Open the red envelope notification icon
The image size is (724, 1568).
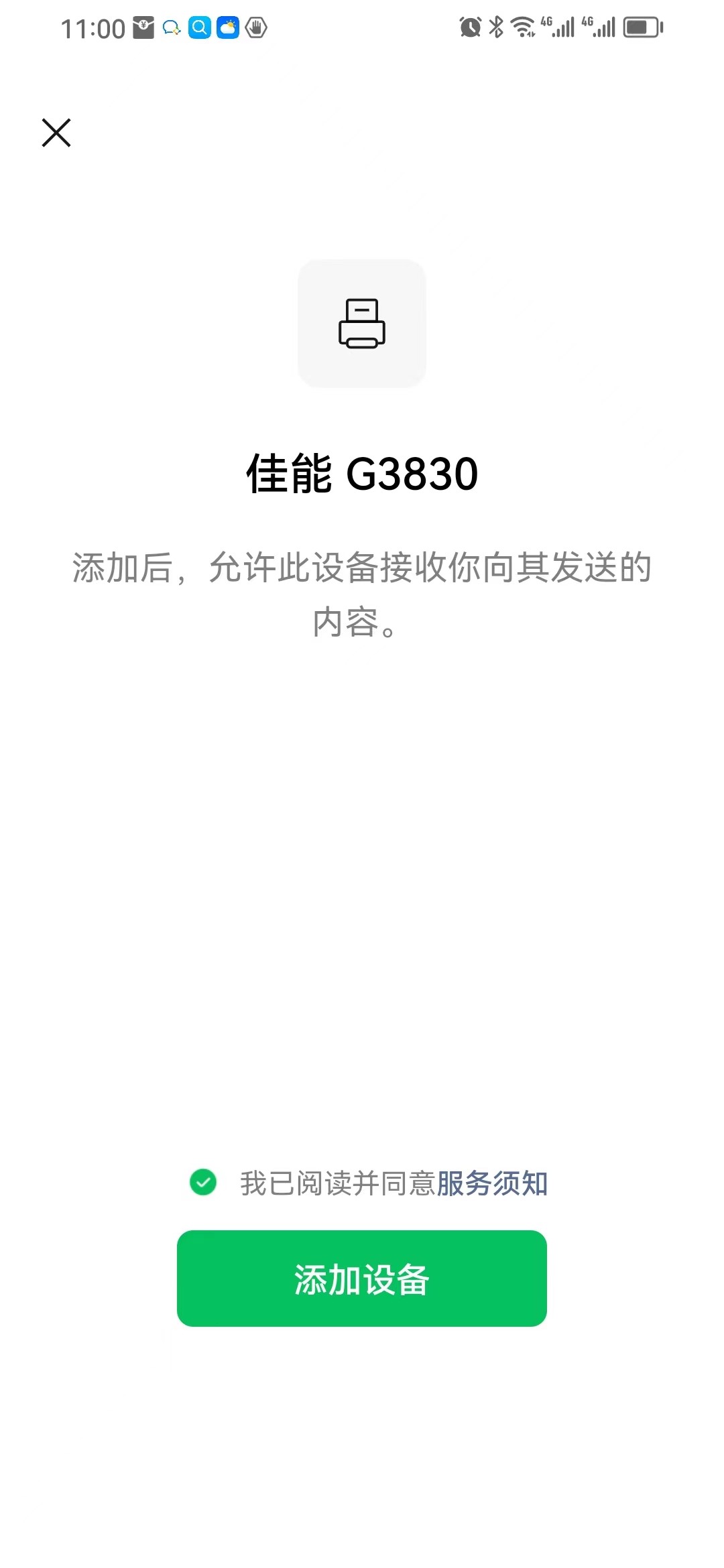pyautogui.click(x=143, y=28)
